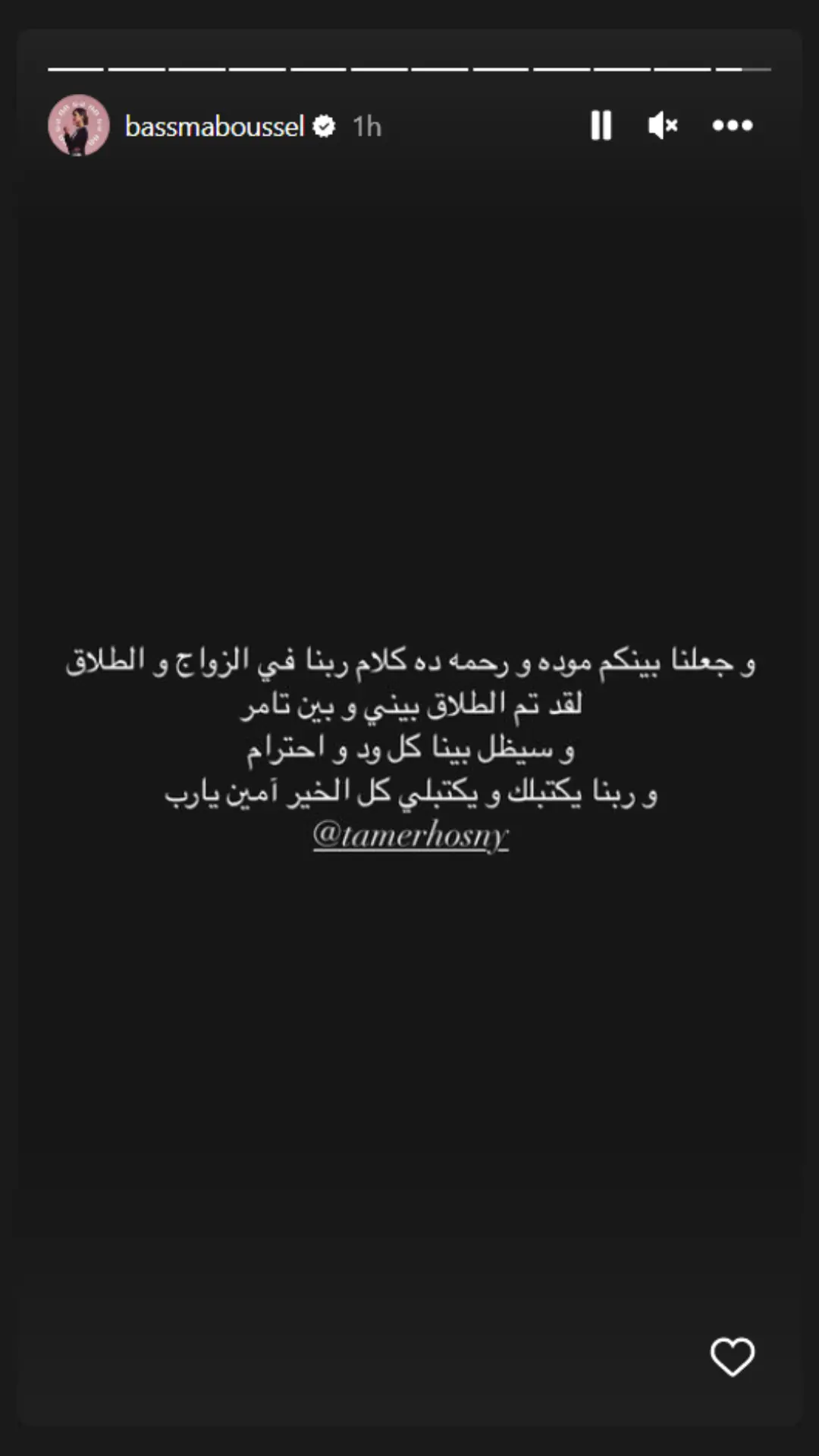The width and height of the screenshot is (819, 1456).
Task: Open bassmaboussel's profile picture
Action: tap(79, 125)
